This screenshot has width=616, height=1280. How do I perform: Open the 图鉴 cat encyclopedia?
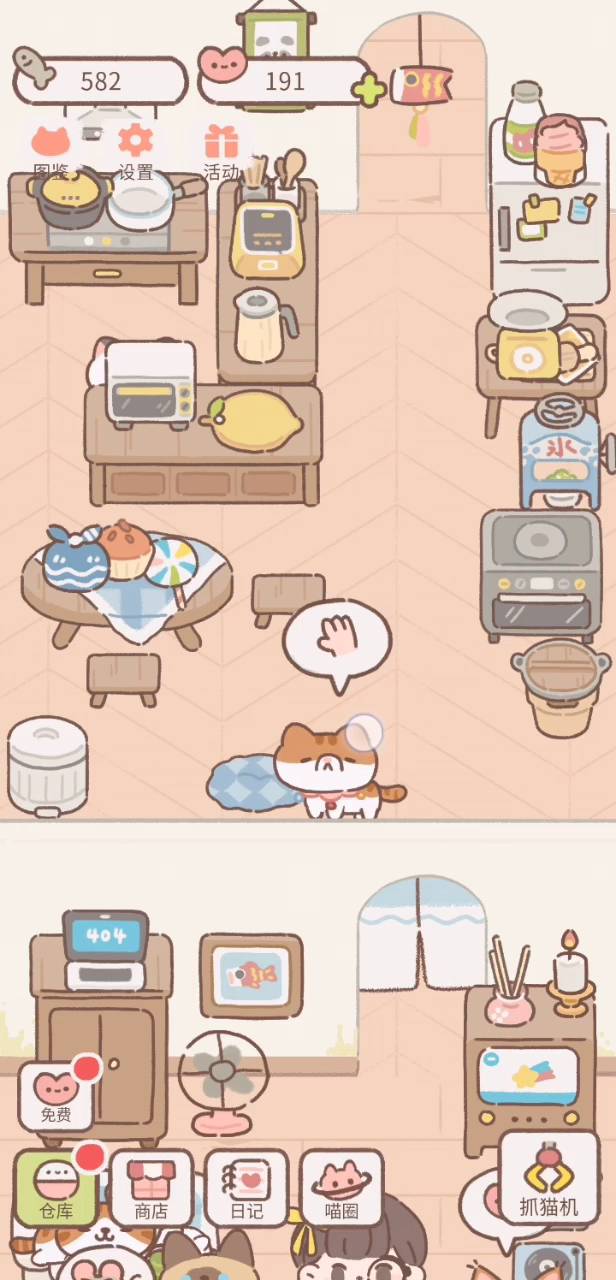click(51, 153)
